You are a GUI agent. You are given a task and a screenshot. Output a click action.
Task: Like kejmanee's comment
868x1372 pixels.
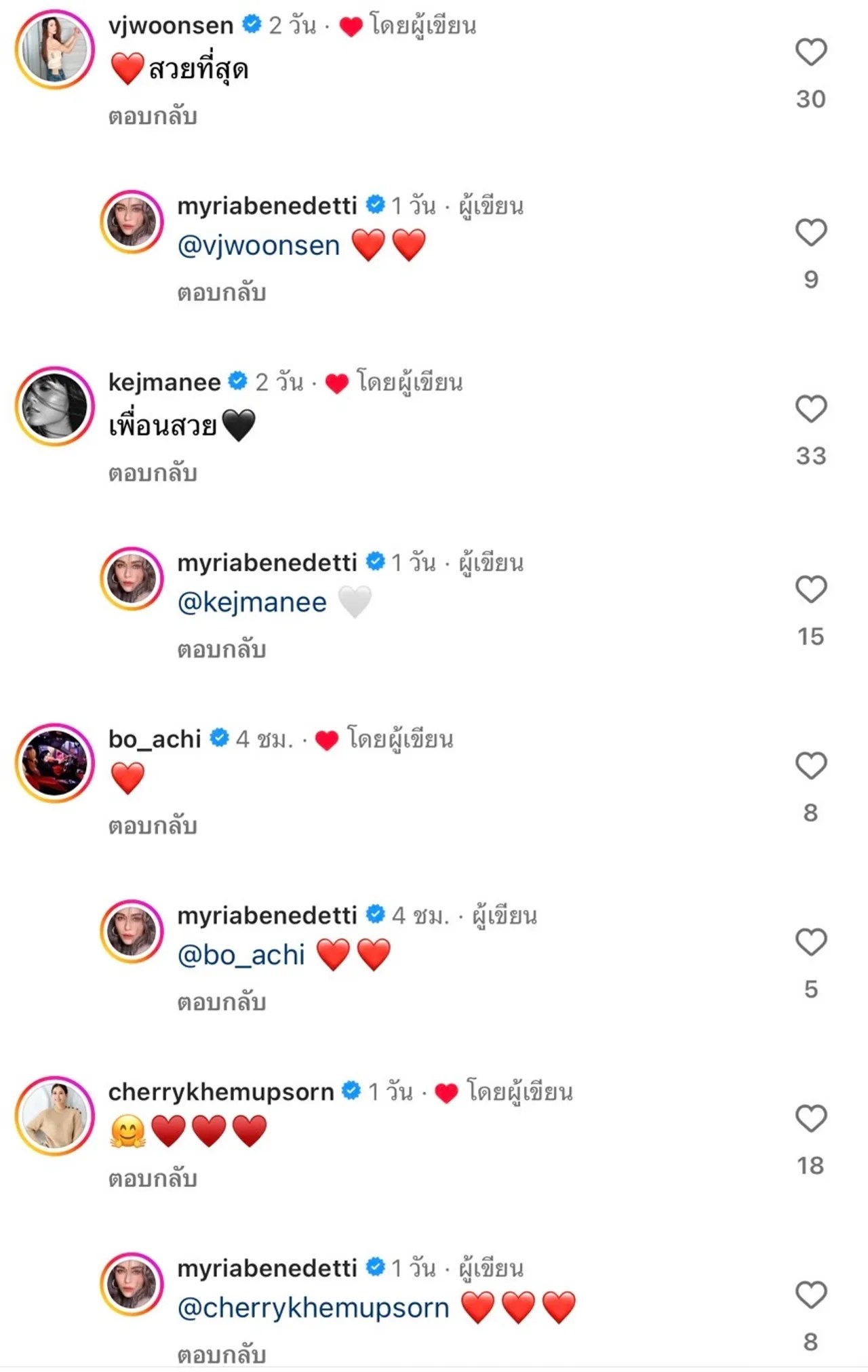point(810,409)
